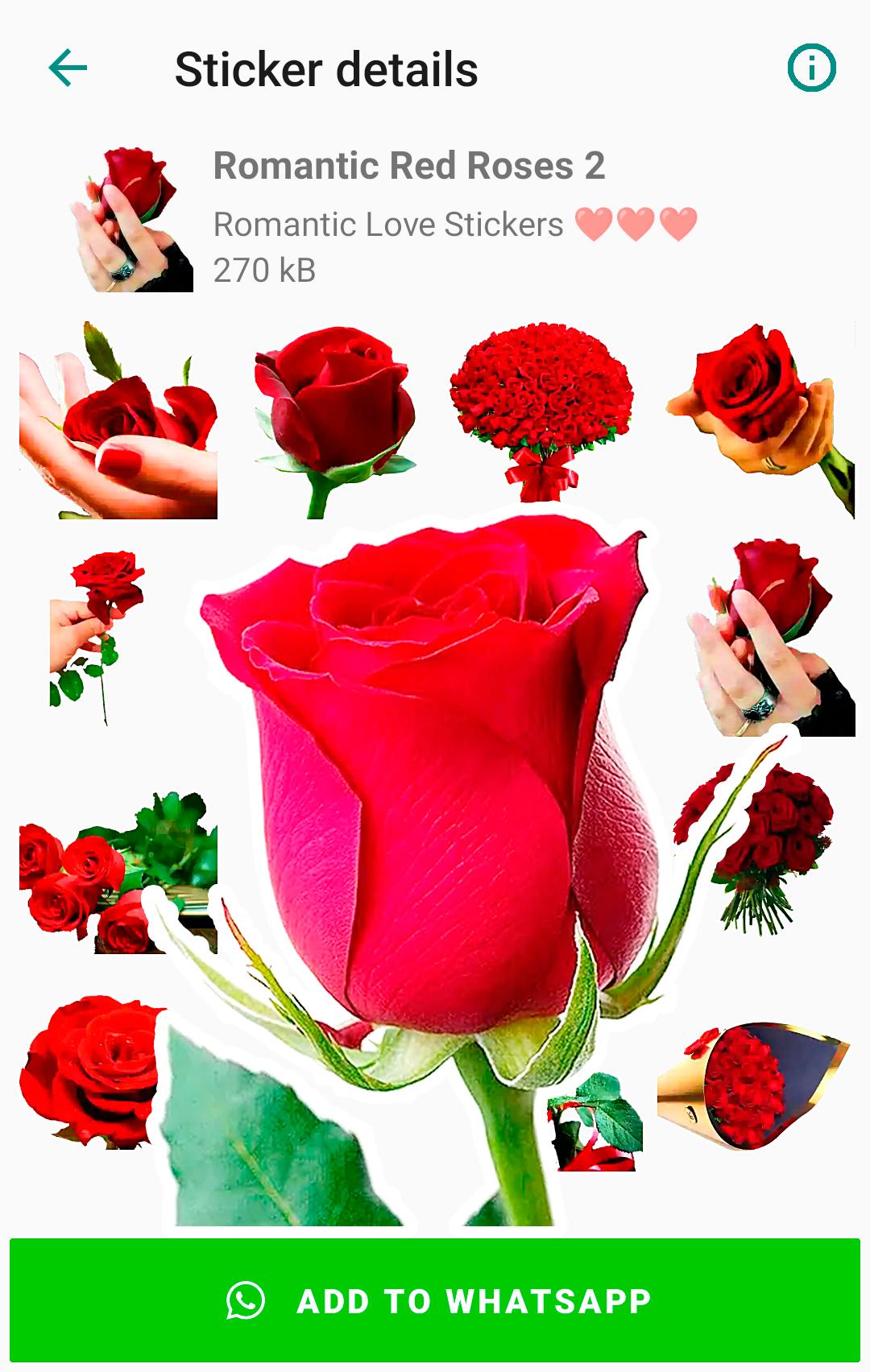Preview the dark red rosebud sticker

tap(334, 421)
